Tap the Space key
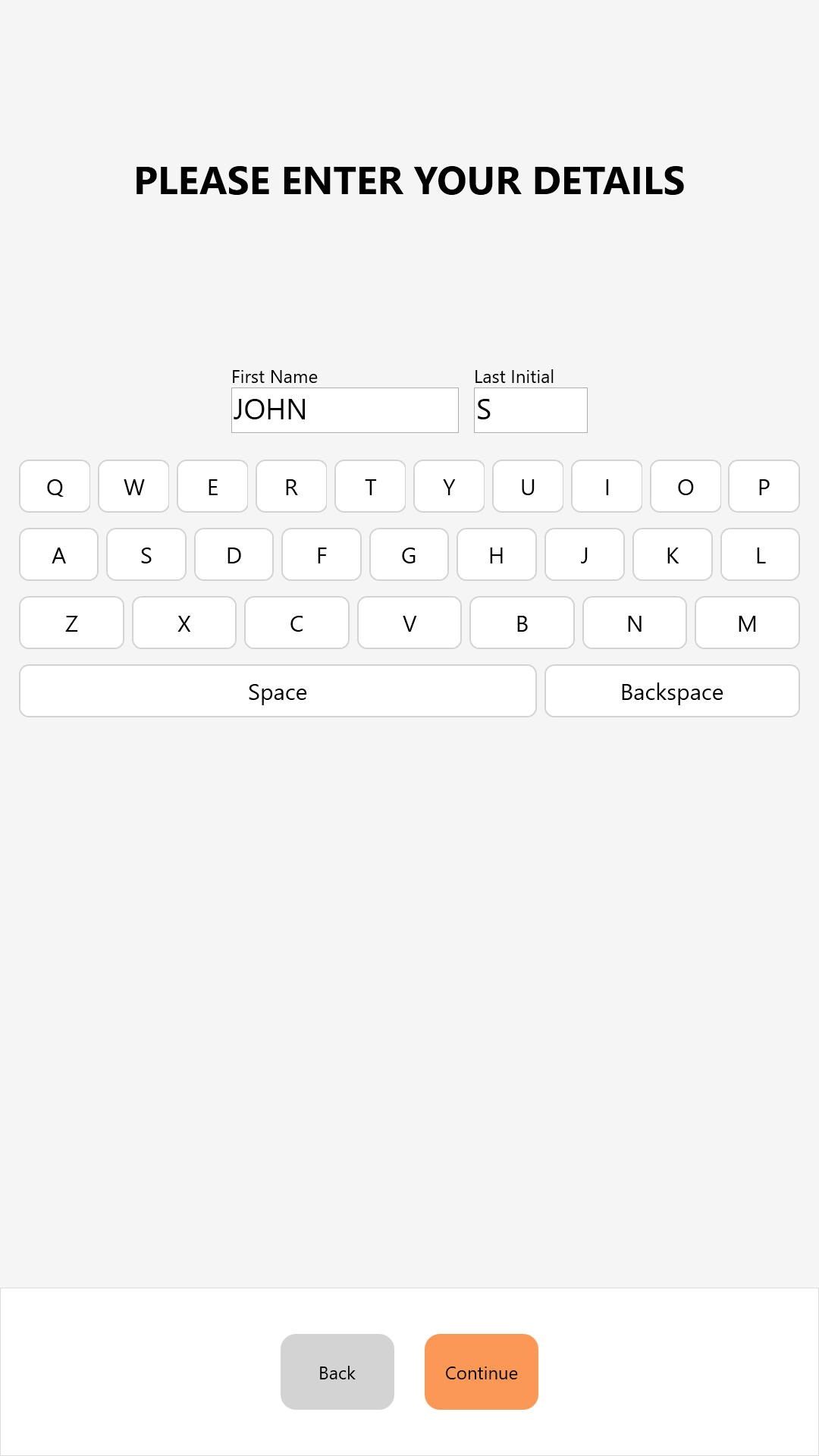The image size is (819, 1456). [278, 691]
